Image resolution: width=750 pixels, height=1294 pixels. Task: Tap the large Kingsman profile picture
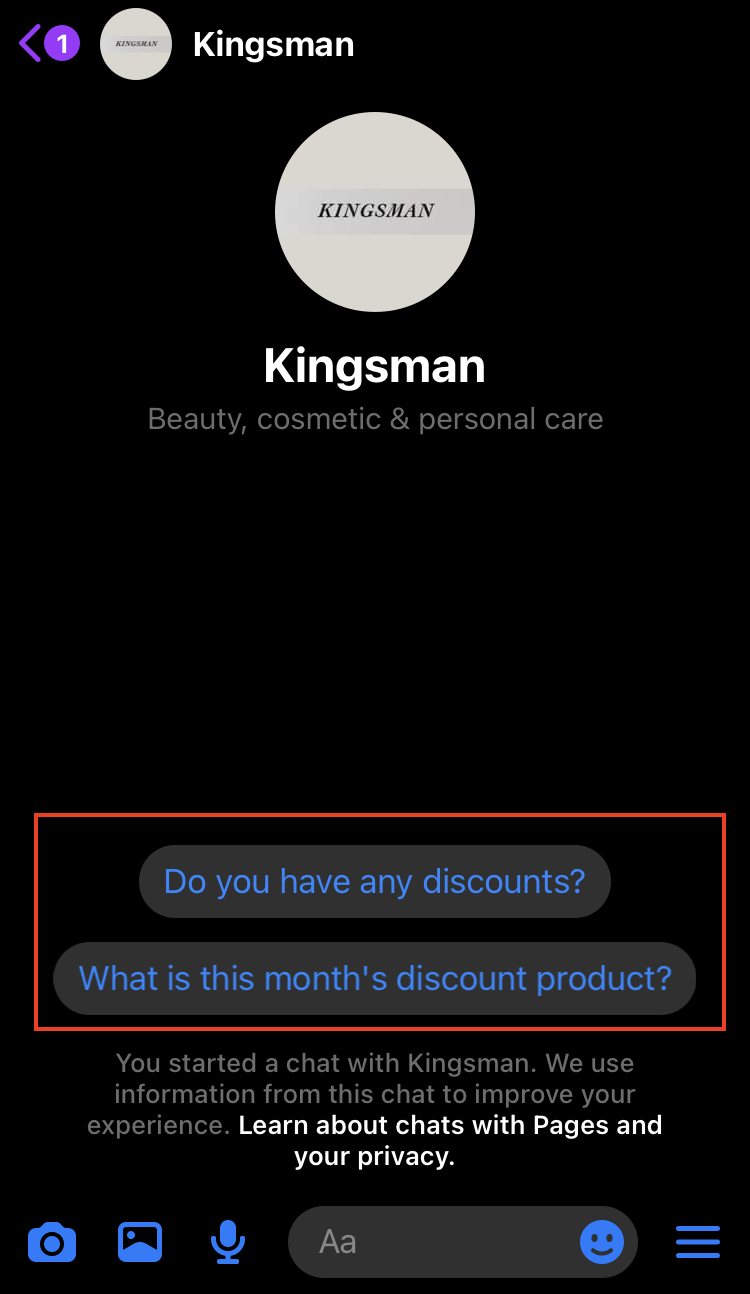[375, 212]
